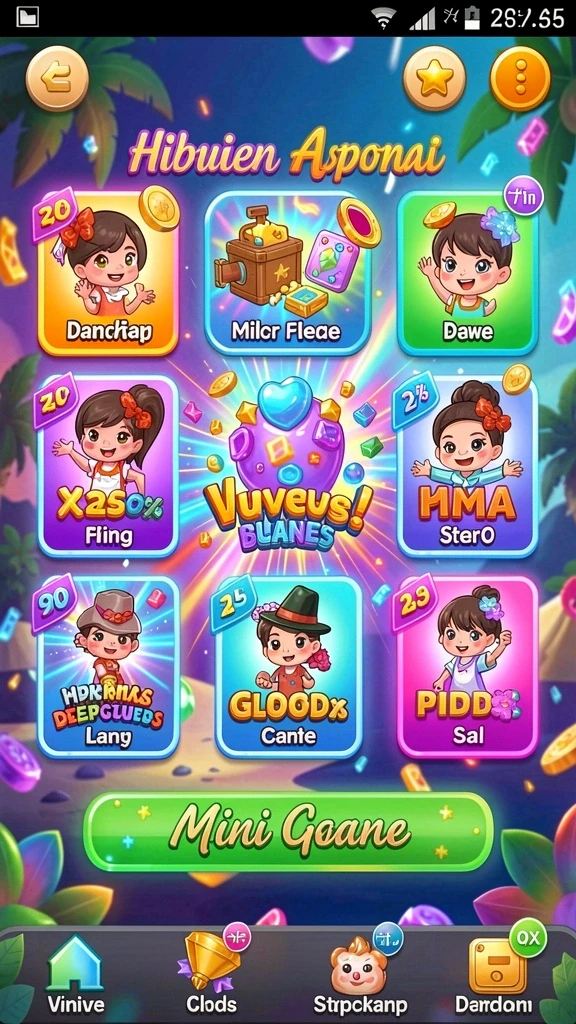Go back with the arrow button
The width and height of the screenshot is (576, 1024).
pos(57,79)
